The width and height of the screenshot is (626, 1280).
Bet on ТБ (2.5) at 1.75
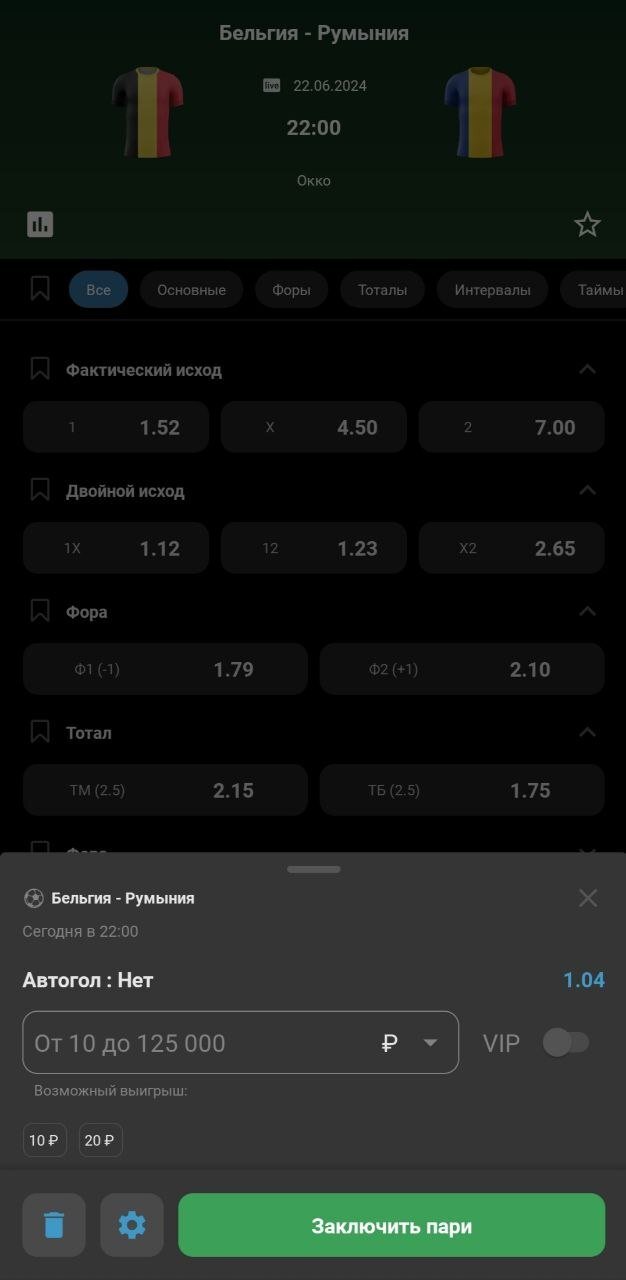(462, 790)
